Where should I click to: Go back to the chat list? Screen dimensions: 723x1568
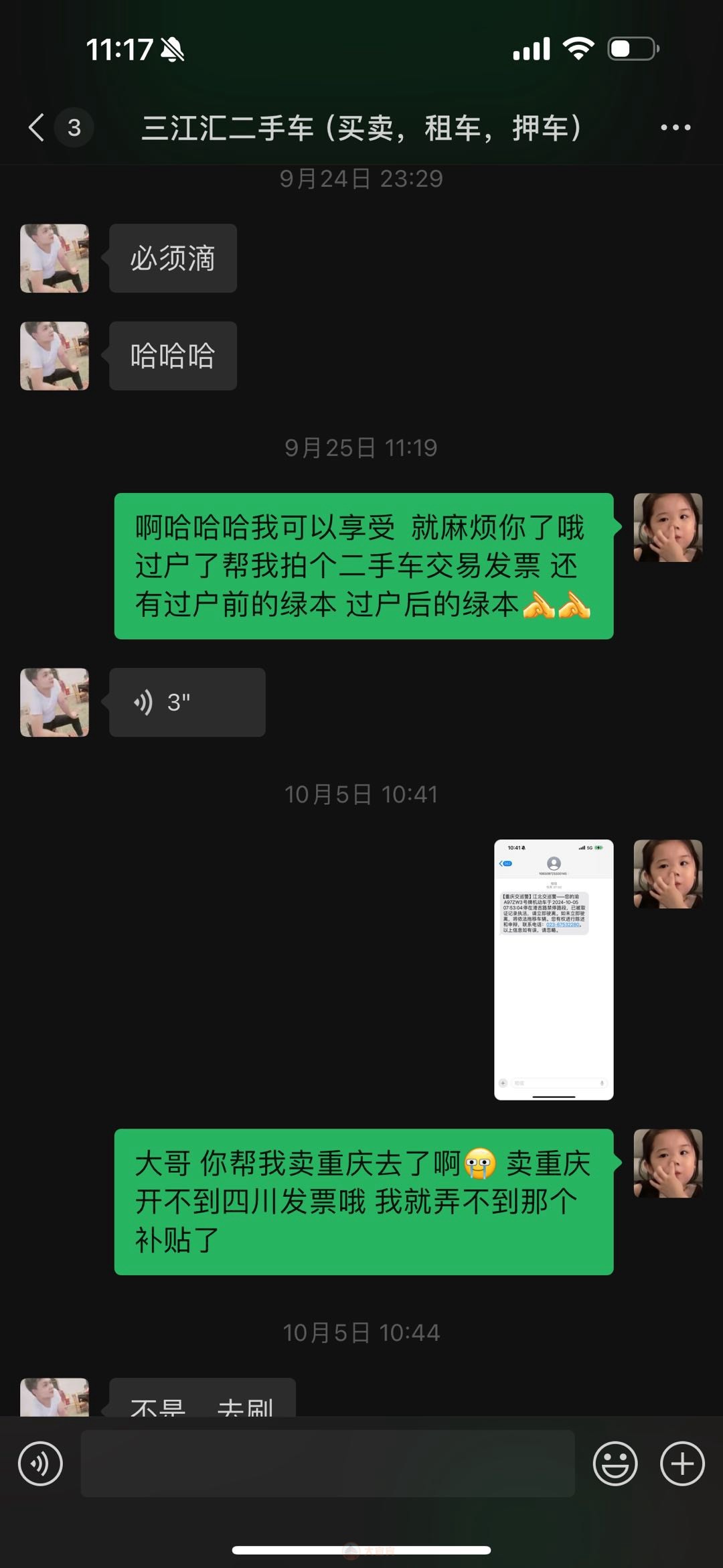coord(37,127)
